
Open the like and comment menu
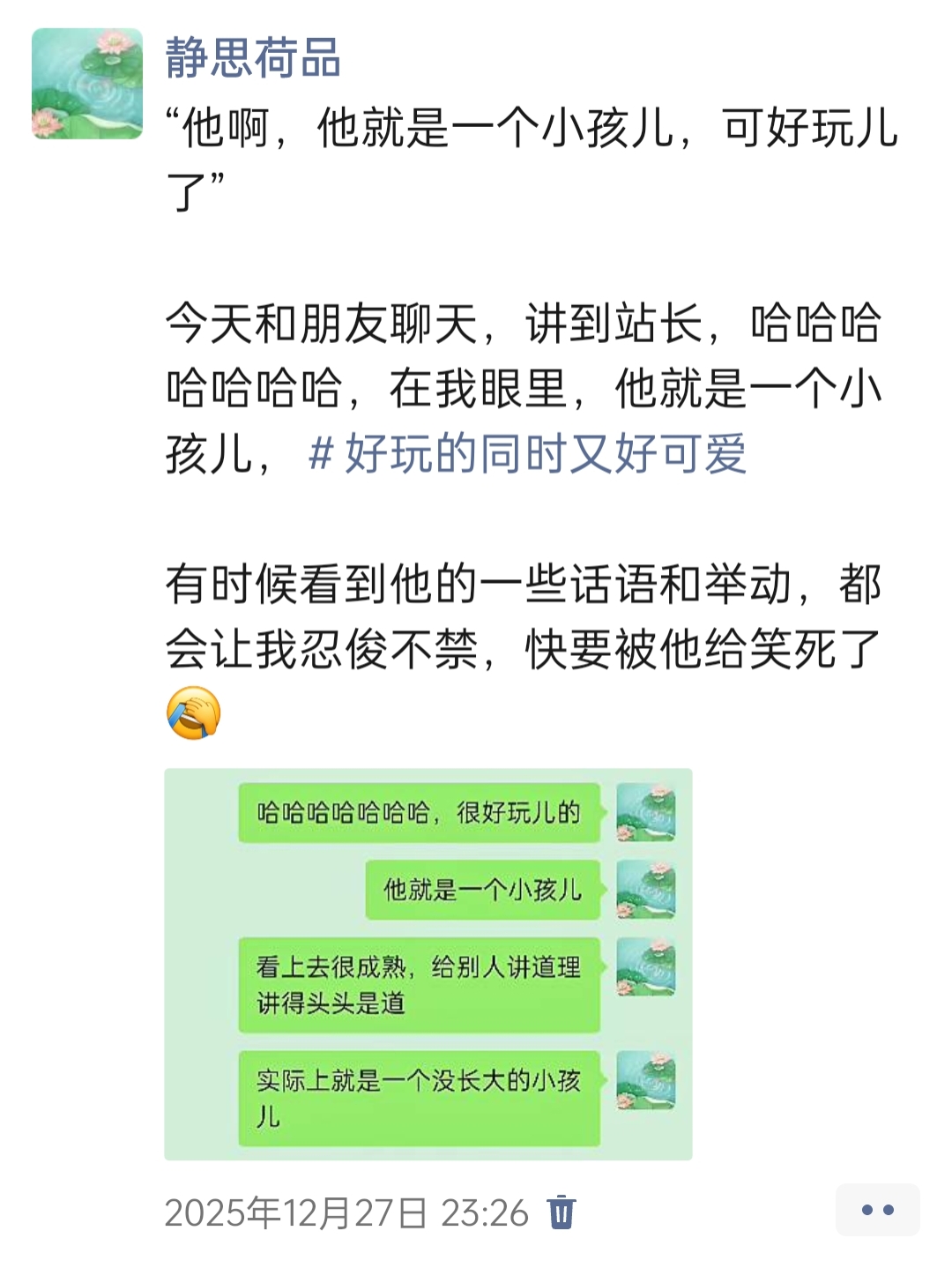click(877, 1210)
